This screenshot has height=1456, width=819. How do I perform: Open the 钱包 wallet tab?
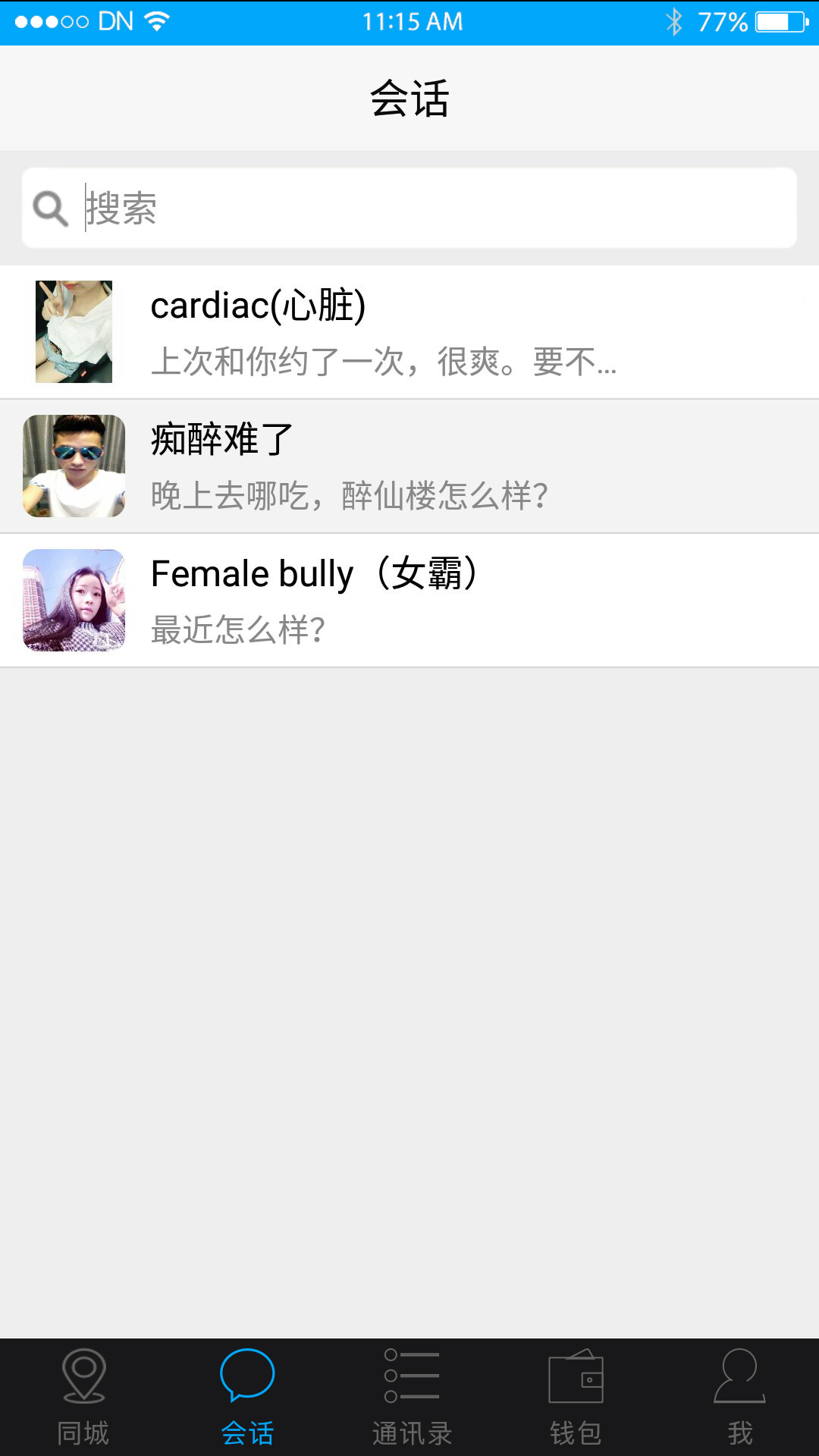(576, 1397)
